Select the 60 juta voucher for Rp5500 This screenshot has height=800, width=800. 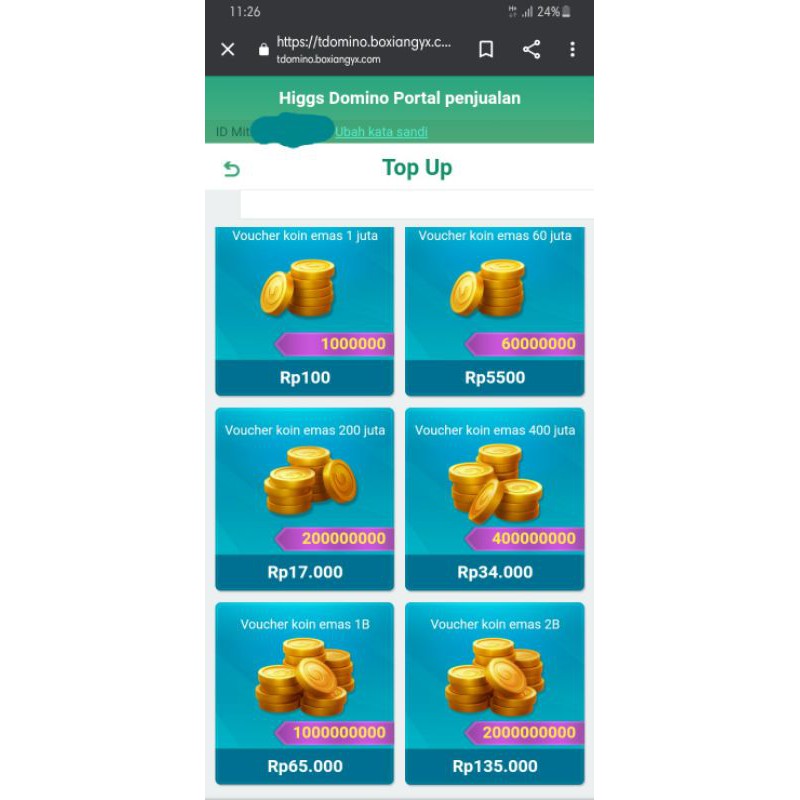[494, 310]
